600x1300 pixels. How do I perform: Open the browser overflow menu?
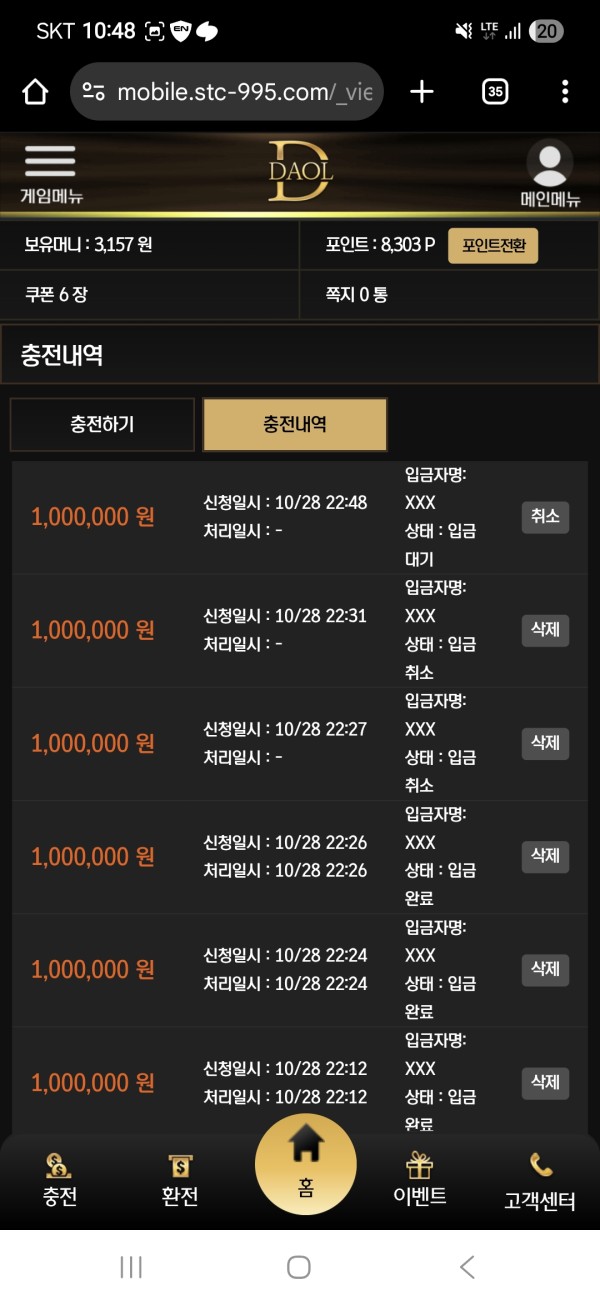[565, 92]
